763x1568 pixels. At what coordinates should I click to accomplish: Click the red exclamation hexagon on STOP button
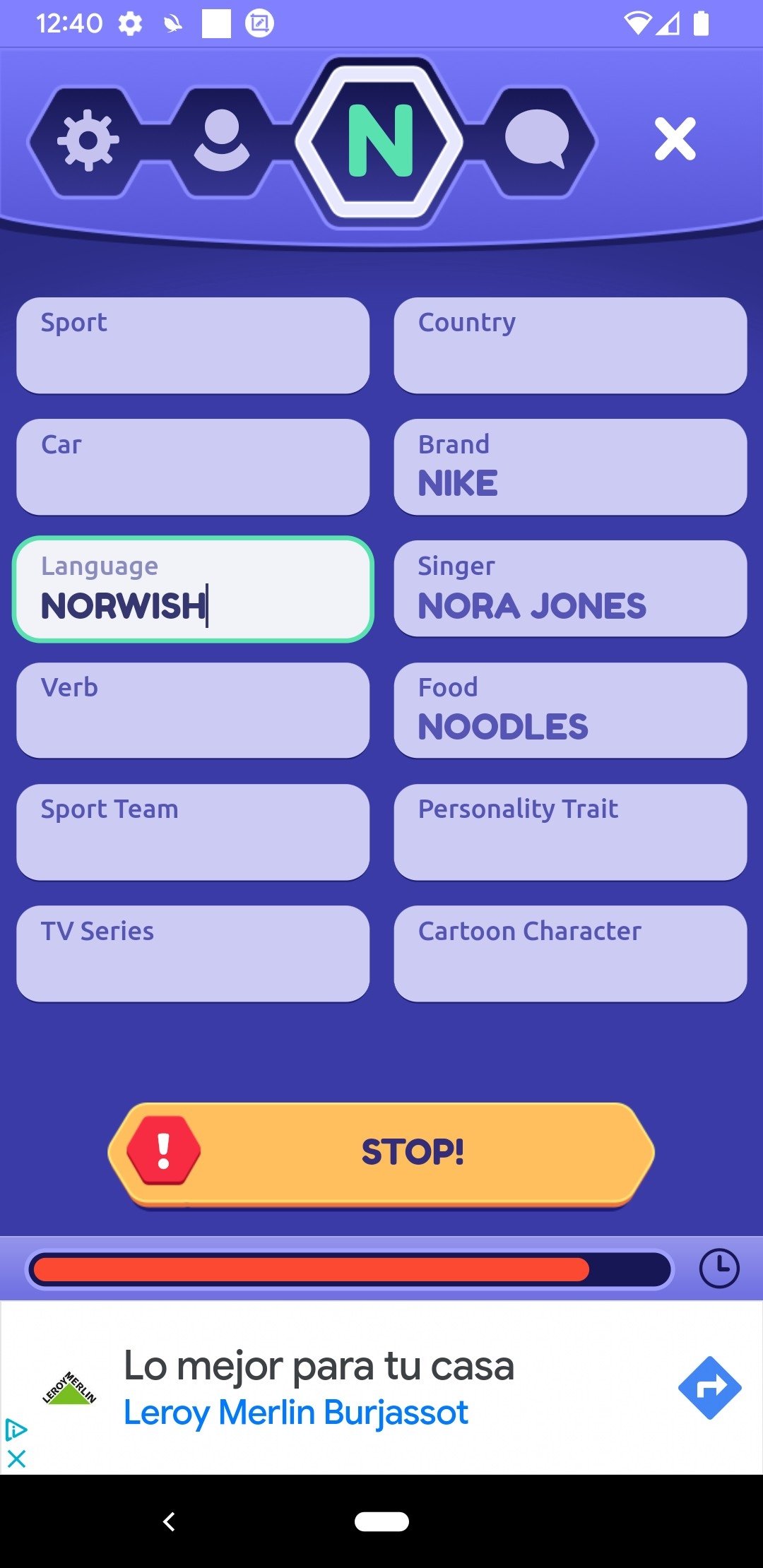pyautogui.click(x=164, y=1151)
